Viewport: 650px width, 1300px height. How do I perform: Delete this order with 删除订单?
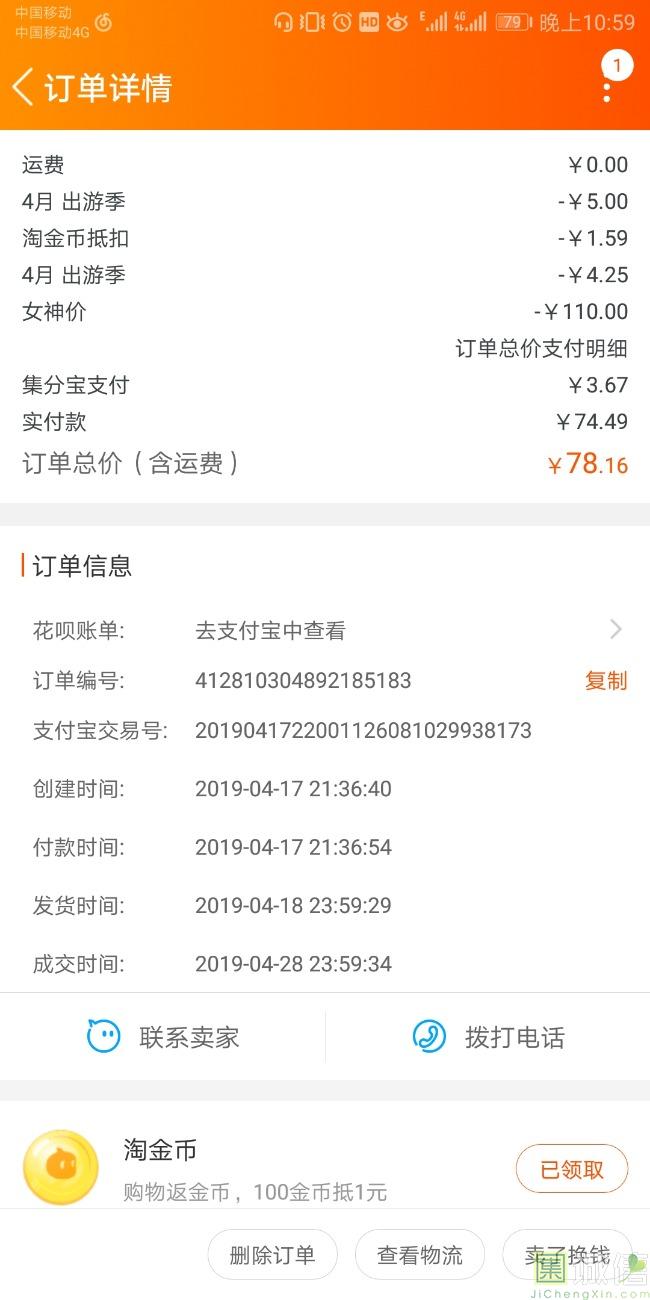[x=272, y=1255]
